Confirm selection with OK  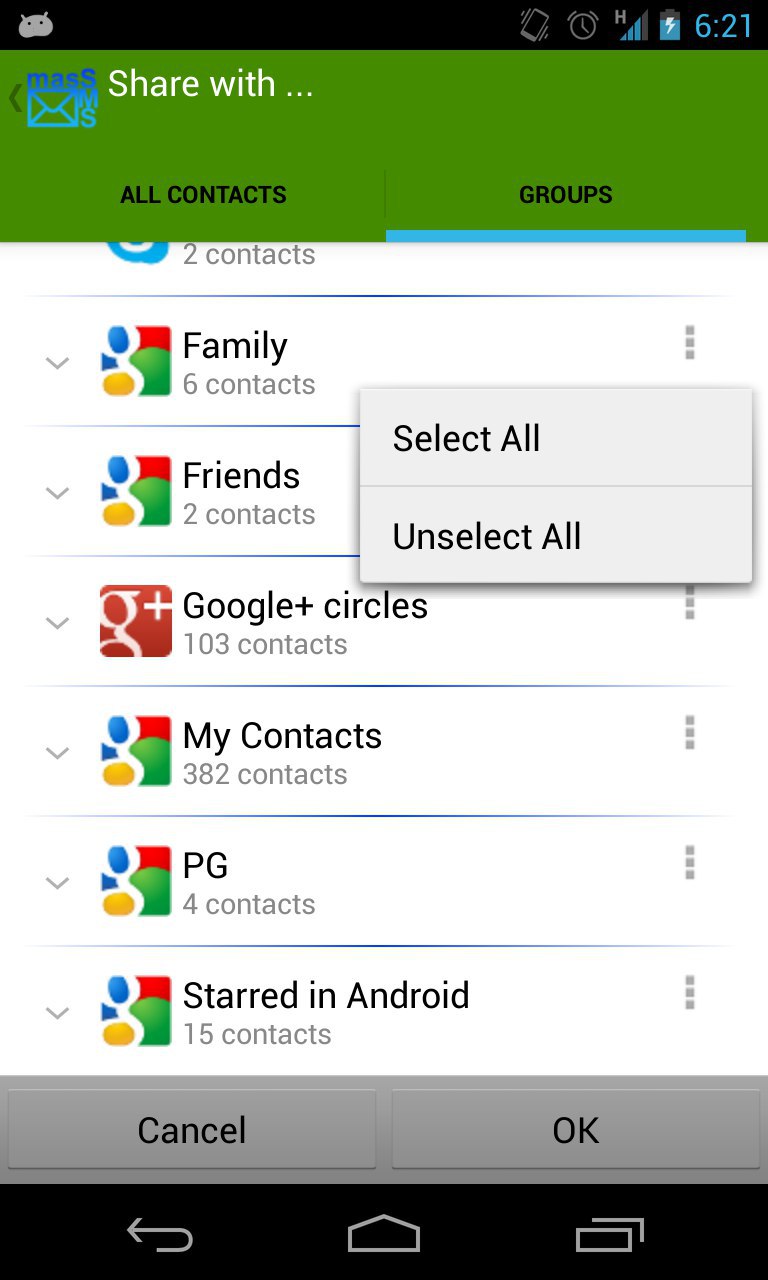coord(576,1130)
